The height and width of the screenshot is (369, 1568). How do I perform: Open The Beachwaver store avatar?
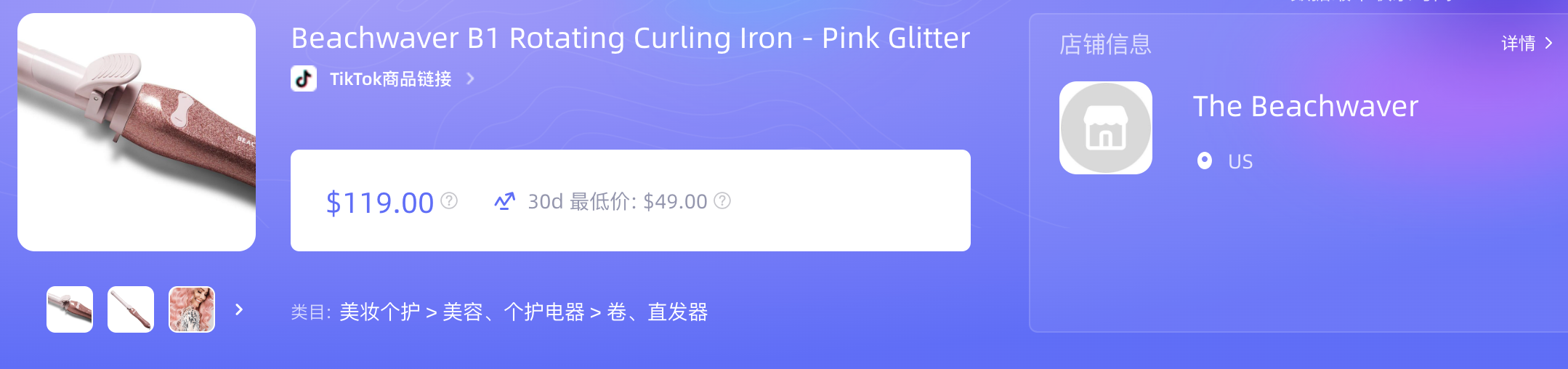pos(1105,128)
